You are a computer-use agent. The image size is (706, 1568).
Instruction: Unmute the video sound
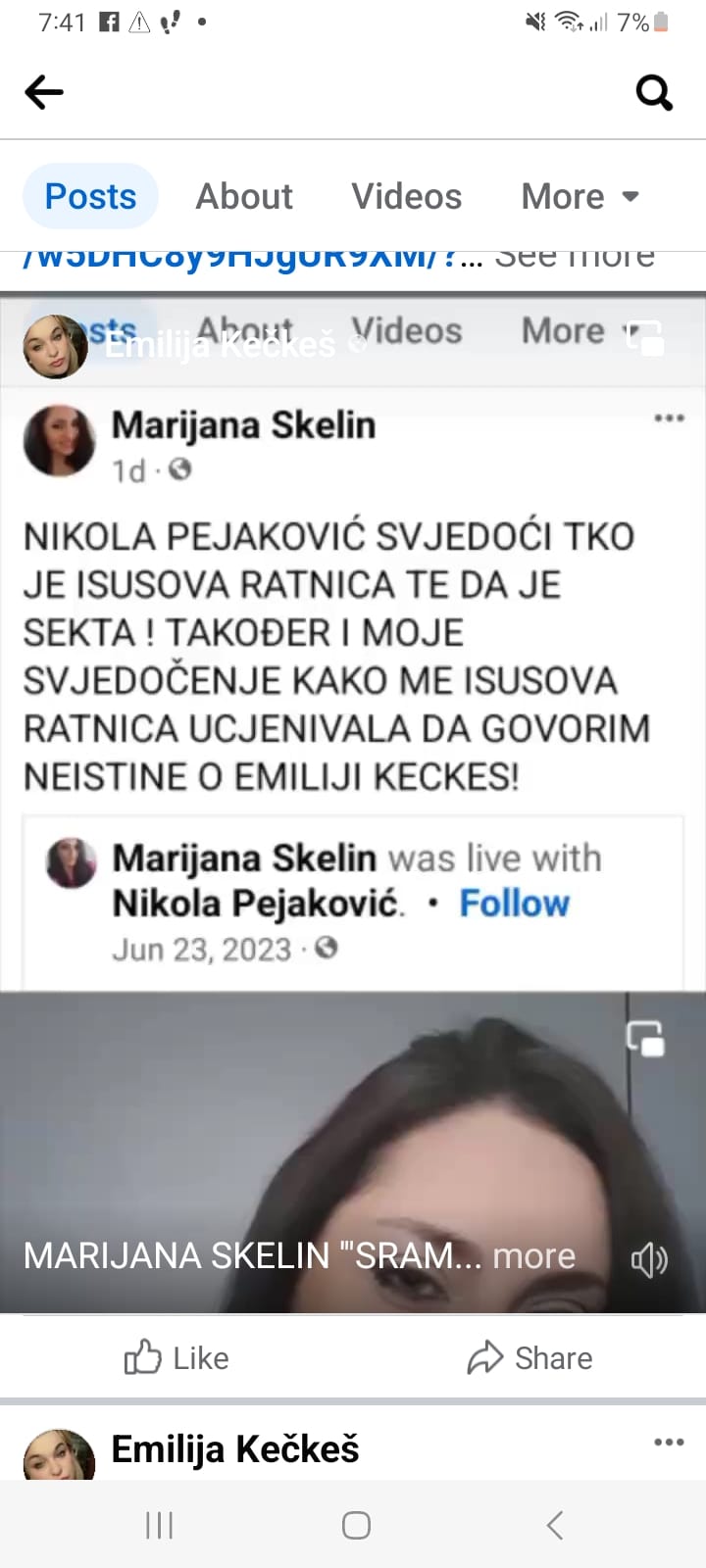[x=648, y=1259]
